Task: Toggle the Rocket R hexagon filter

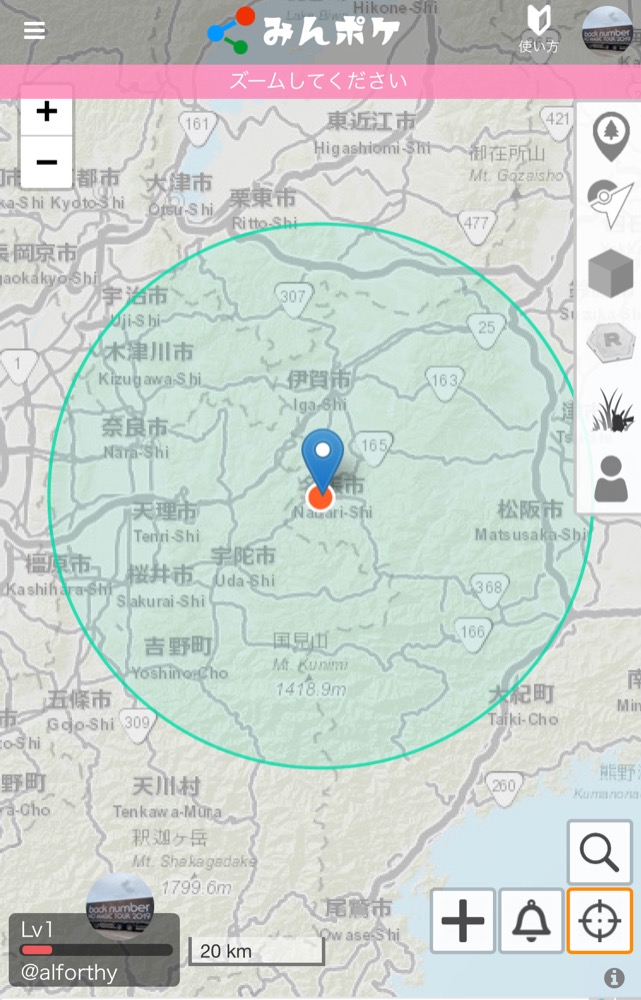Action: (x=610, y=343)
